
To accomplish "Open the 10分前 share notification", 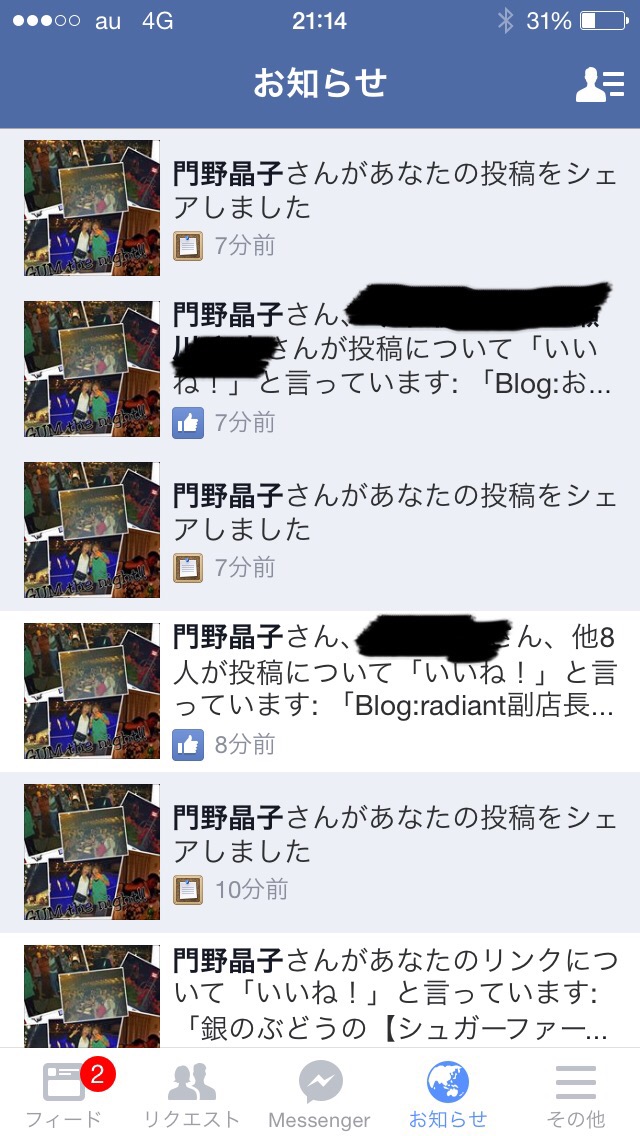I will 320,852.
